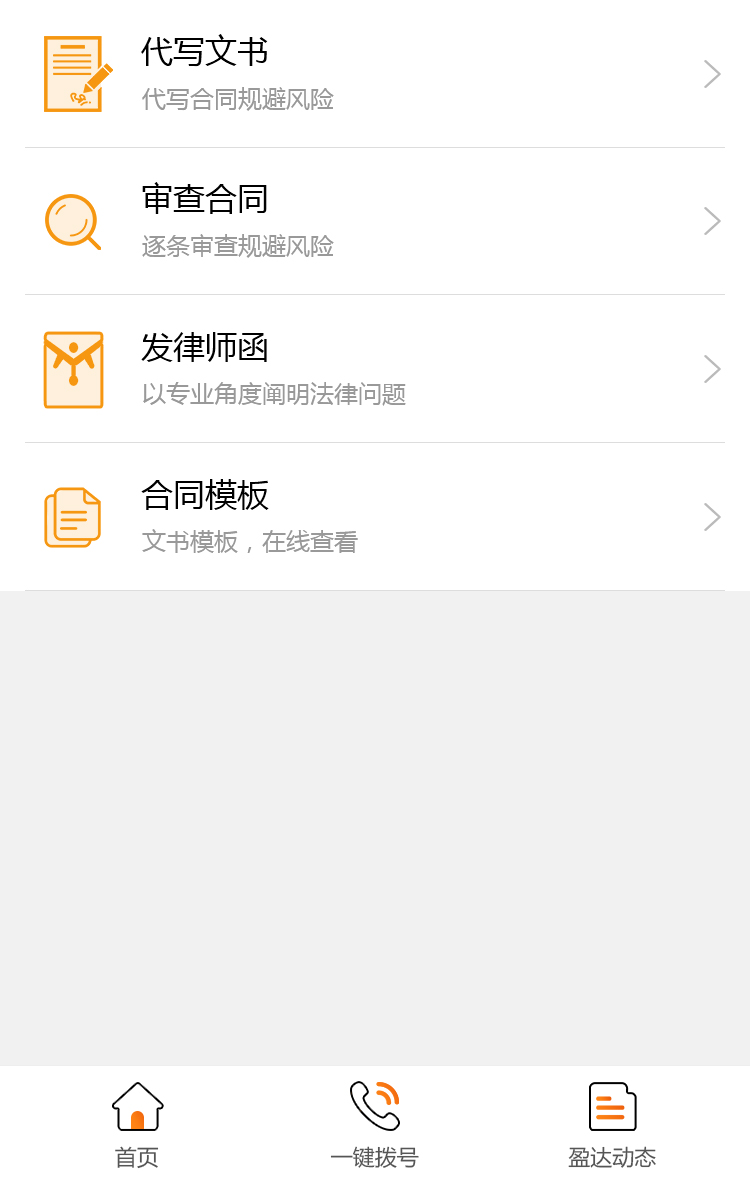
Task: Select the 发律师函 lawyer letter option
Action: coord(375,369)
